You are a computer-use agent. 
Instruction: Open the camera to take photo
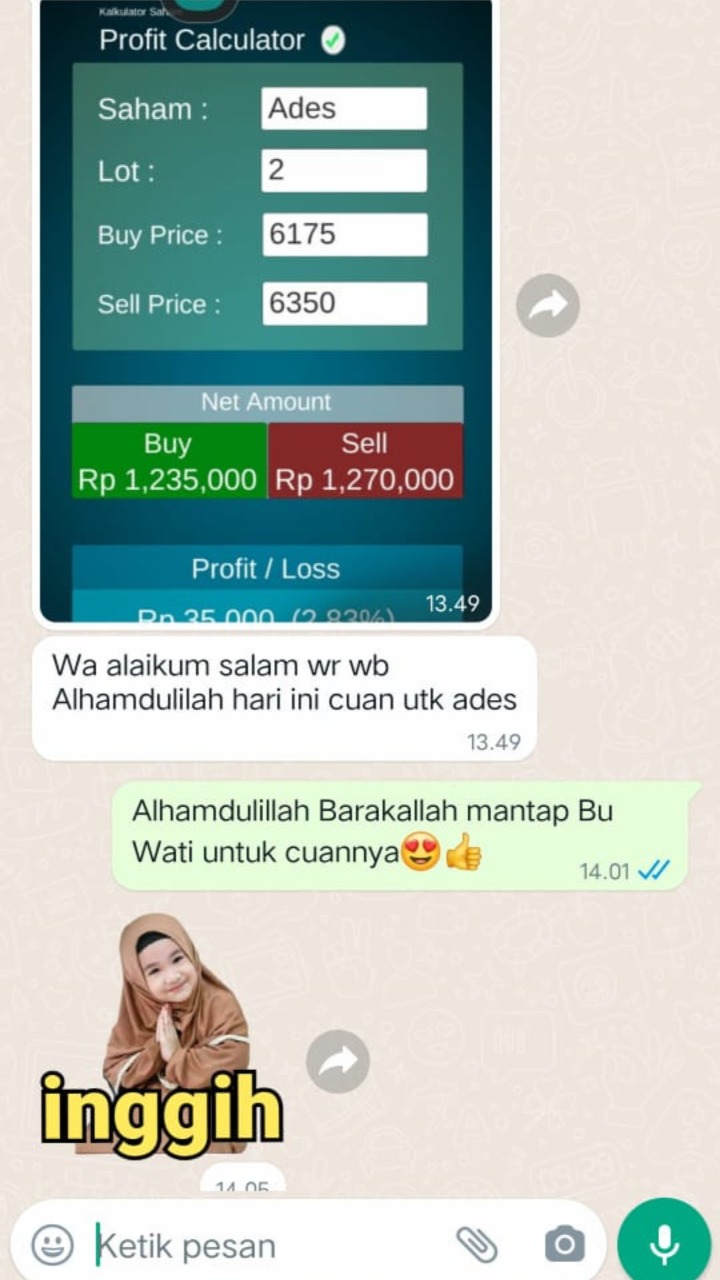click(x=565, y=1245)
